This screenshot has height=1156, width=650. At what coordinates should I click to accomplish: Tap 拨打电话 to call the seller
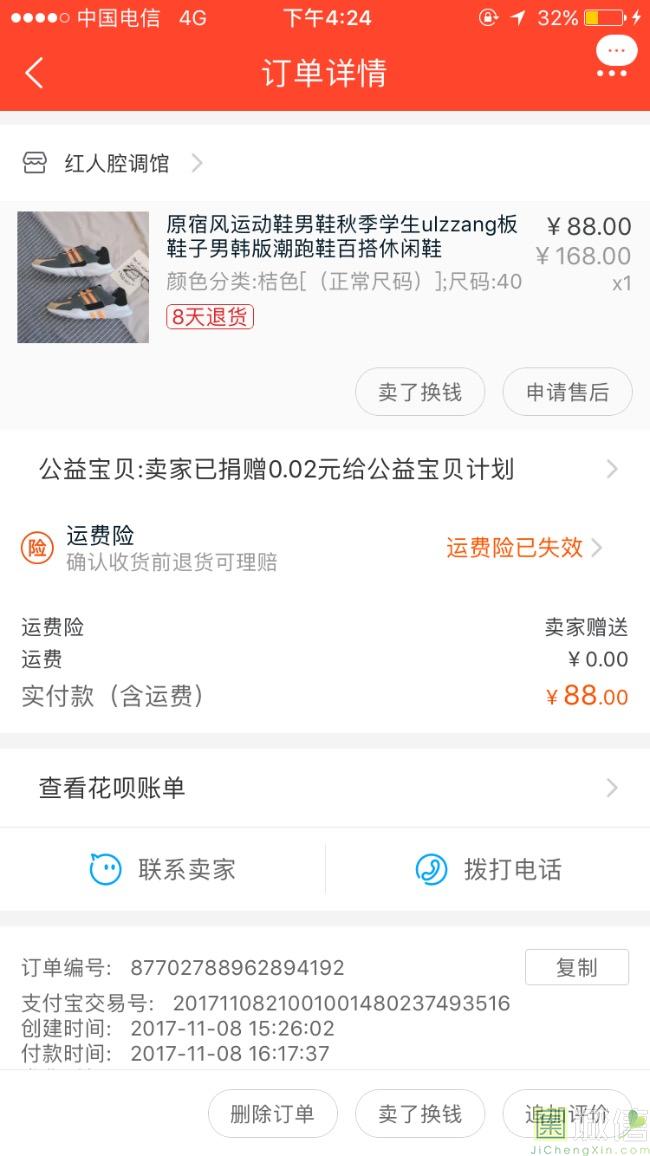pos(488,870)
